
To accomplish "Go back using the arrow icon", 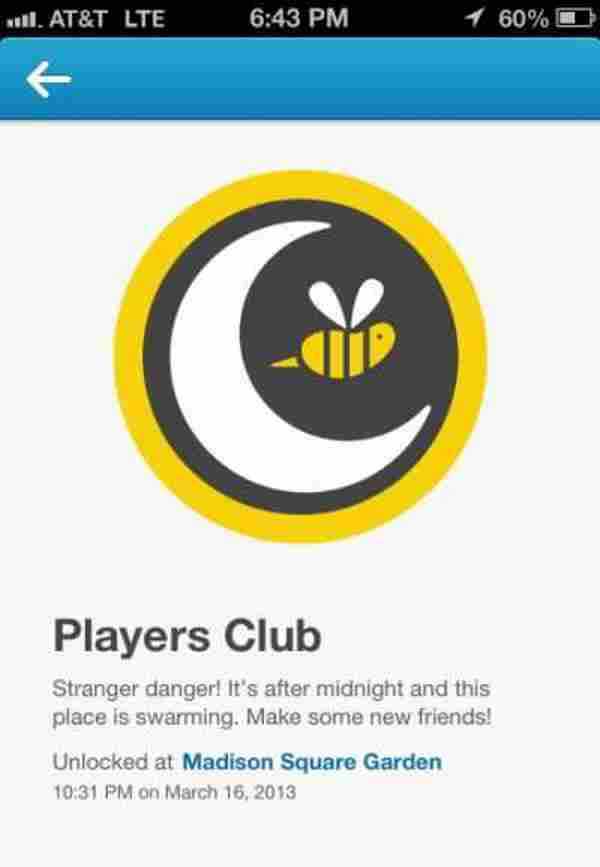I will tap(48, 80).
